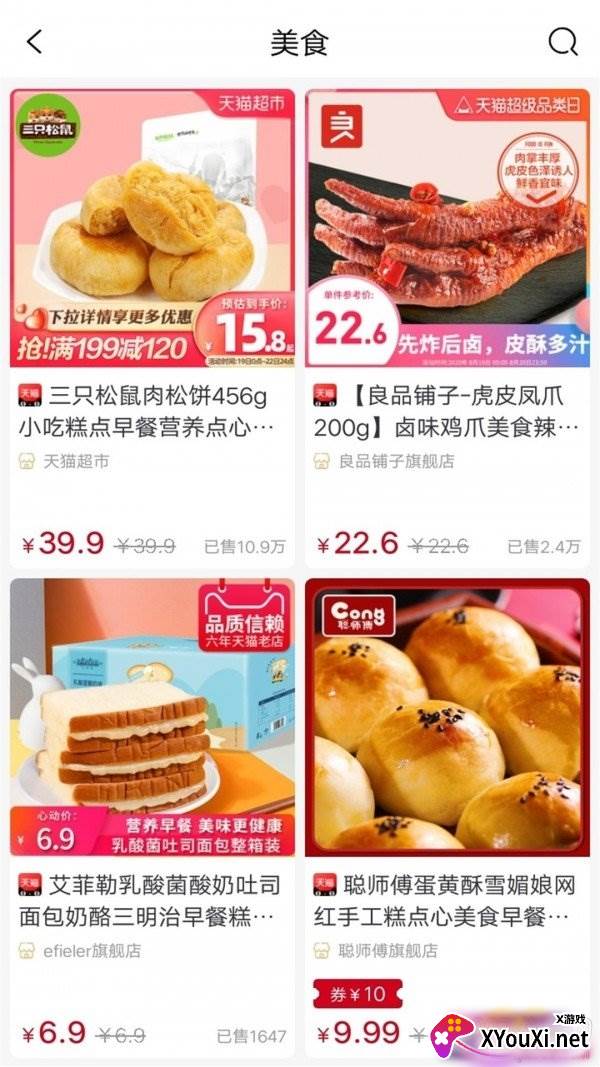
Task: Go back using the top-left arrow
Action: click(x=34, y=42)
